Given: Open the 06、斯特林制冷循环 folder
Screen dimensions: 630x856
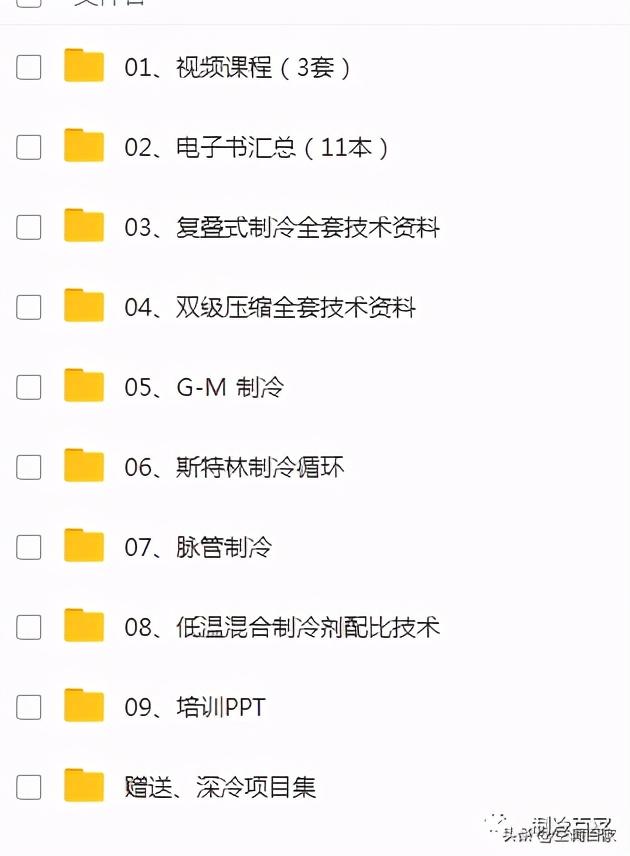Looking at the screenshot, I should [234, 468].
